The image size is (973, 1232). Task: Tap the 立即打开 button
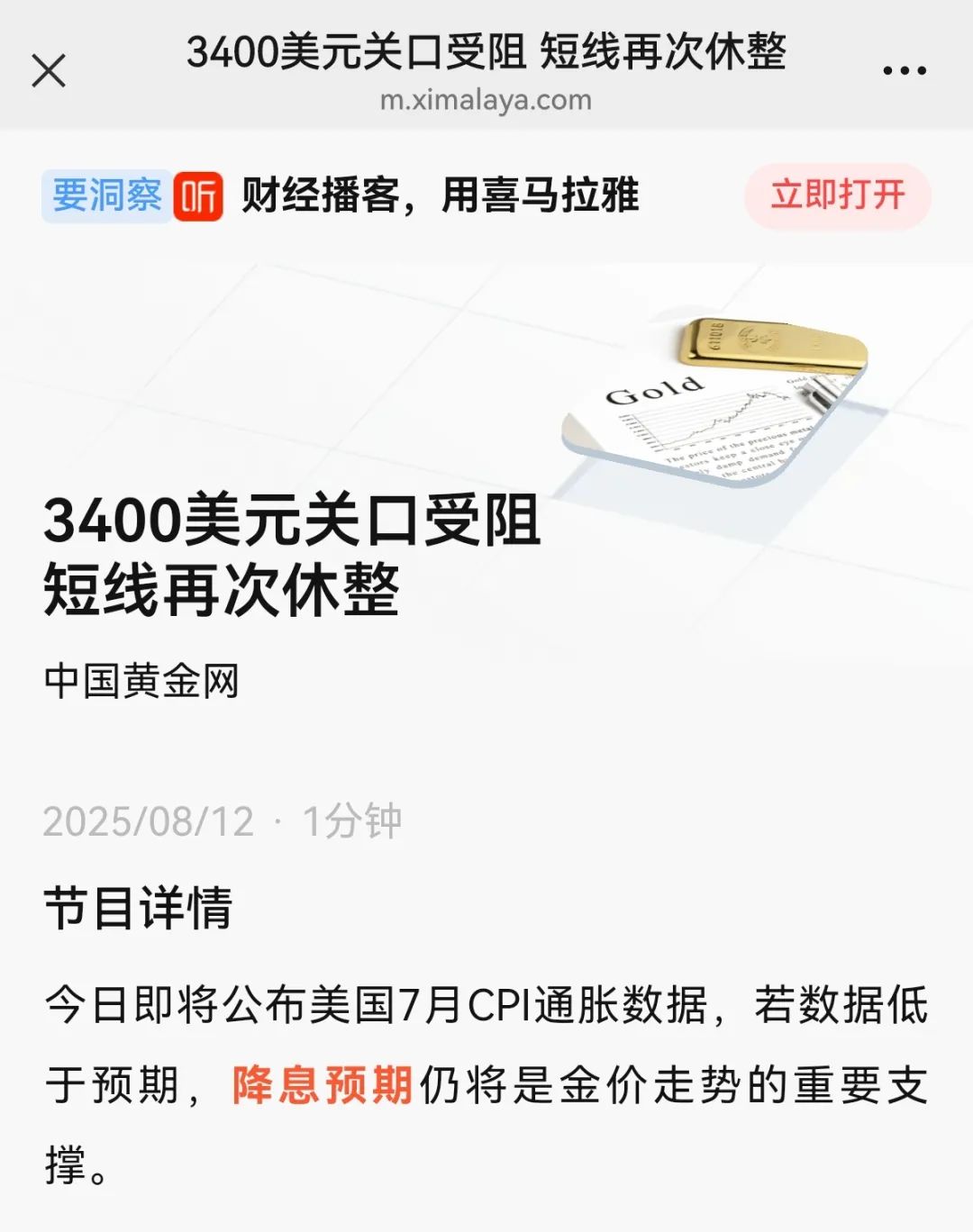click(x=837, y=195)
